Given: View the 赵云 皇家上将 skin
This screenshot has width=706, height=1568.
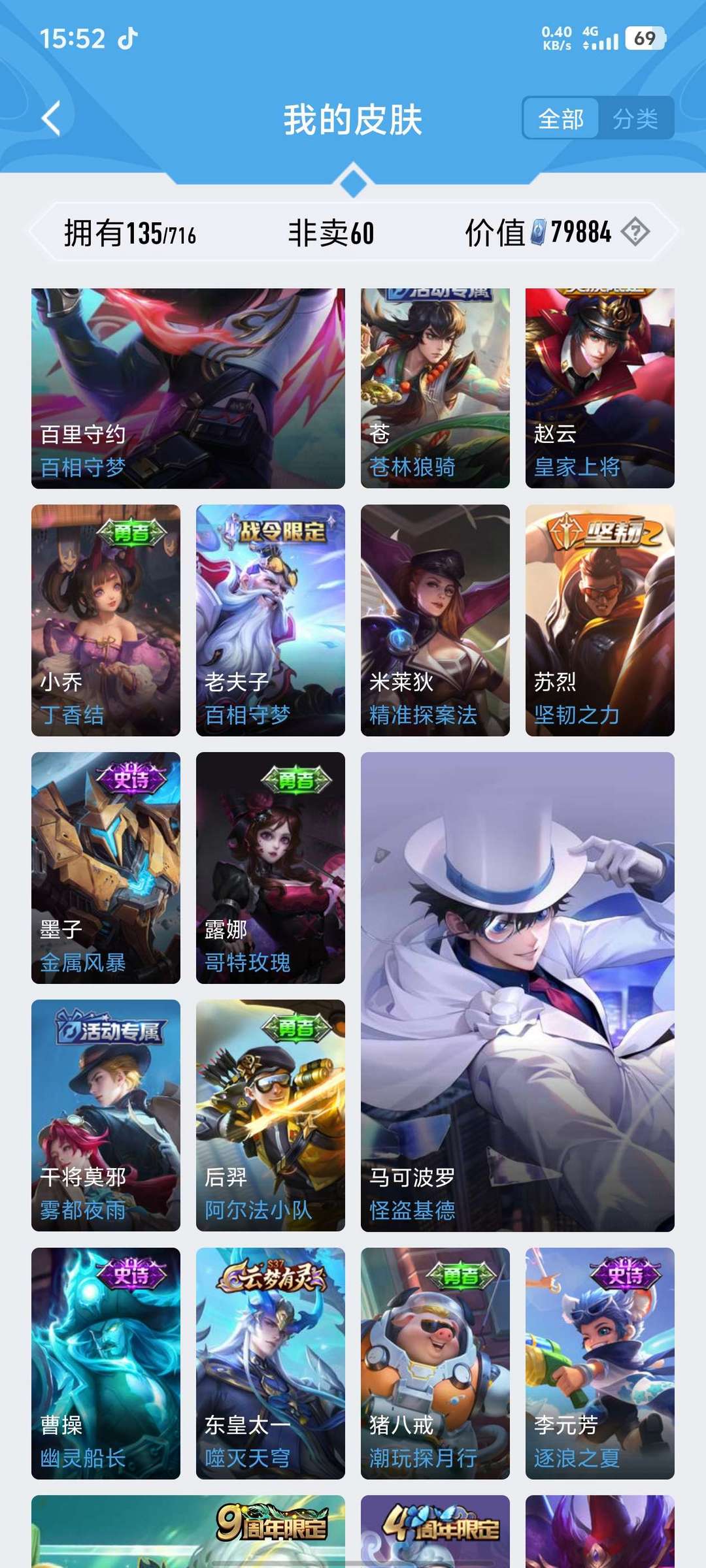Looking at the screenshot, I should click(600, 388).
